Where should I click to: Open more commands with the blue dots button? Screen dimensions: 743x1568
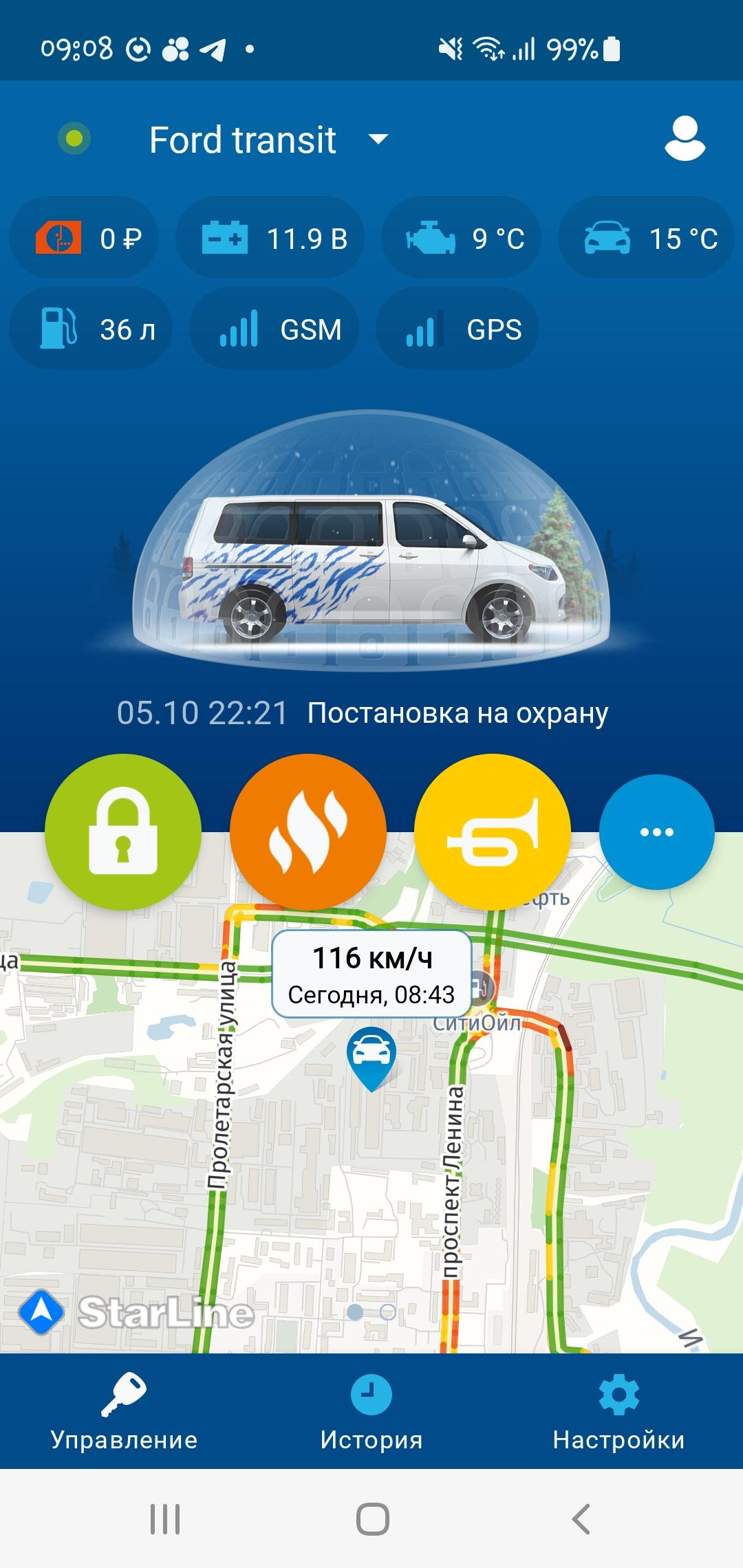[x=656, y=831]
